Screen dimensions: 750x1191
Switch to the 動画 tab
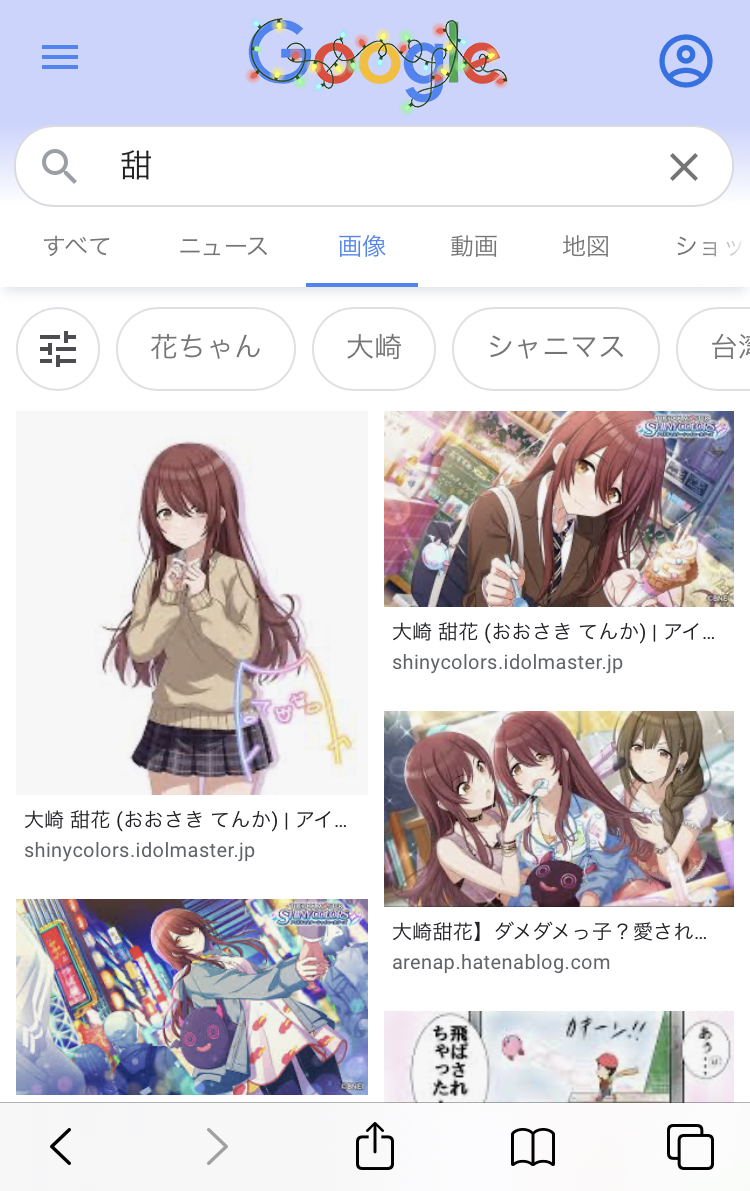(x=474, y=246)
